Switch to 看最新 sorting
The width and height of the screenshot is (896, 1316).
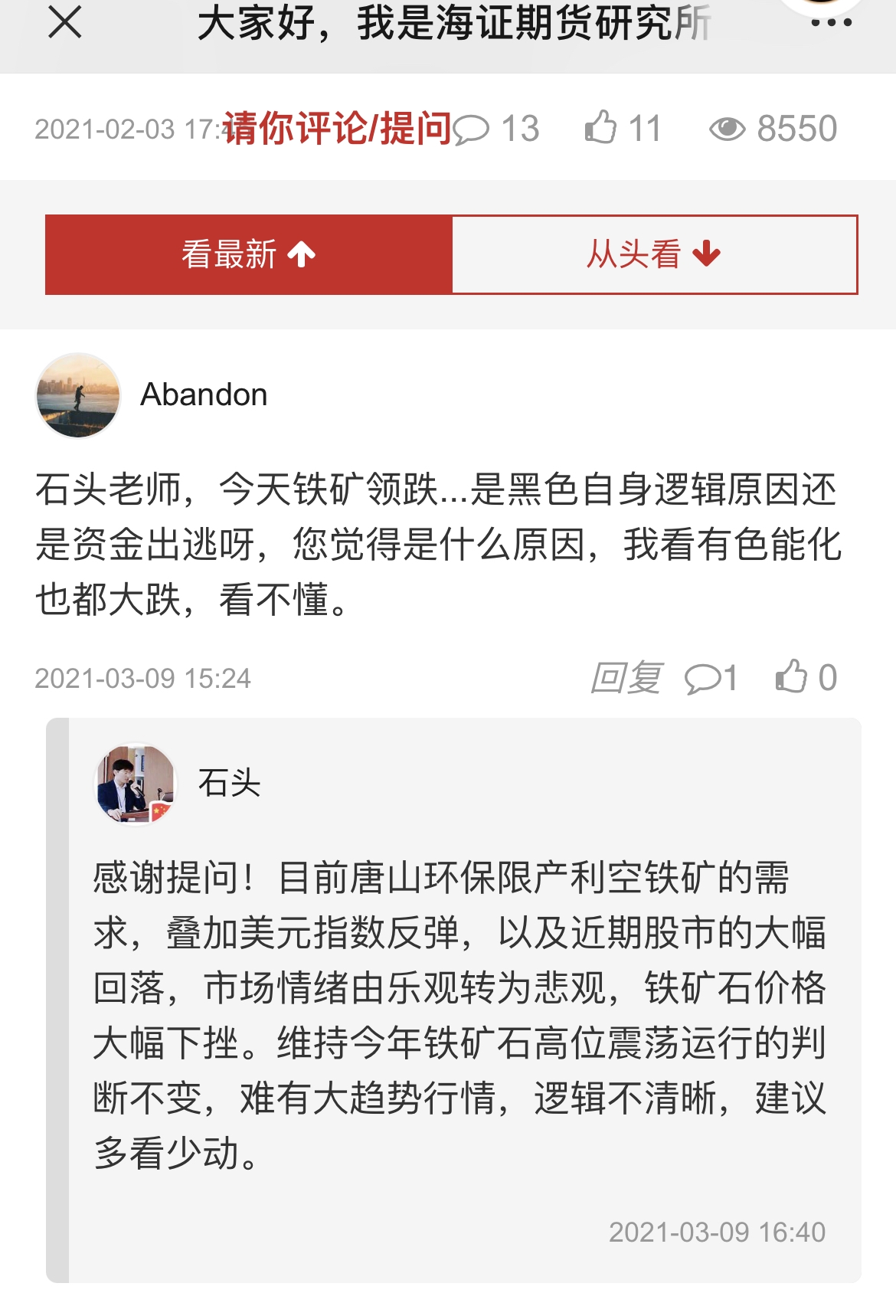(x=249, y=254)
